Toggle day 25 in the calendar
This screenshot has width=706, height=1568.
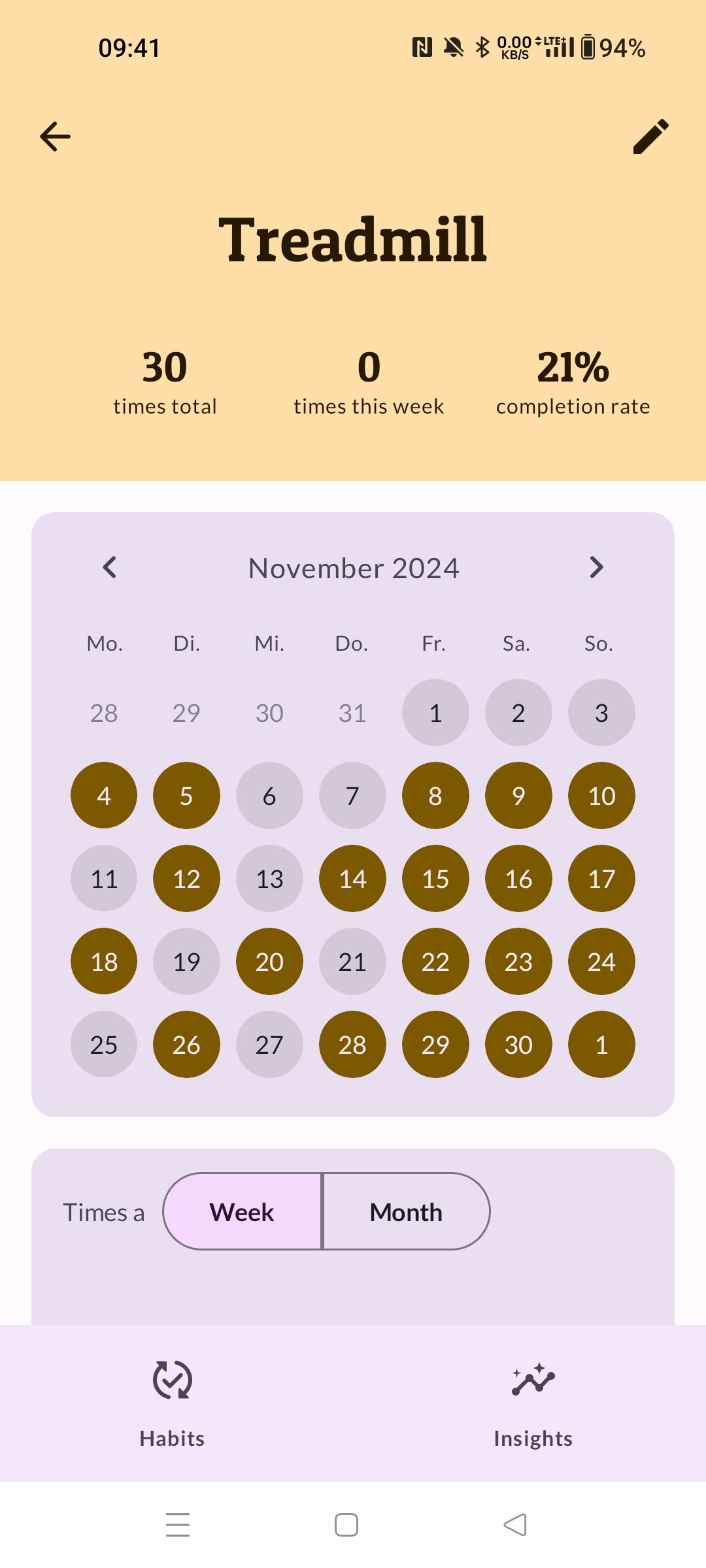(104, 1045)
